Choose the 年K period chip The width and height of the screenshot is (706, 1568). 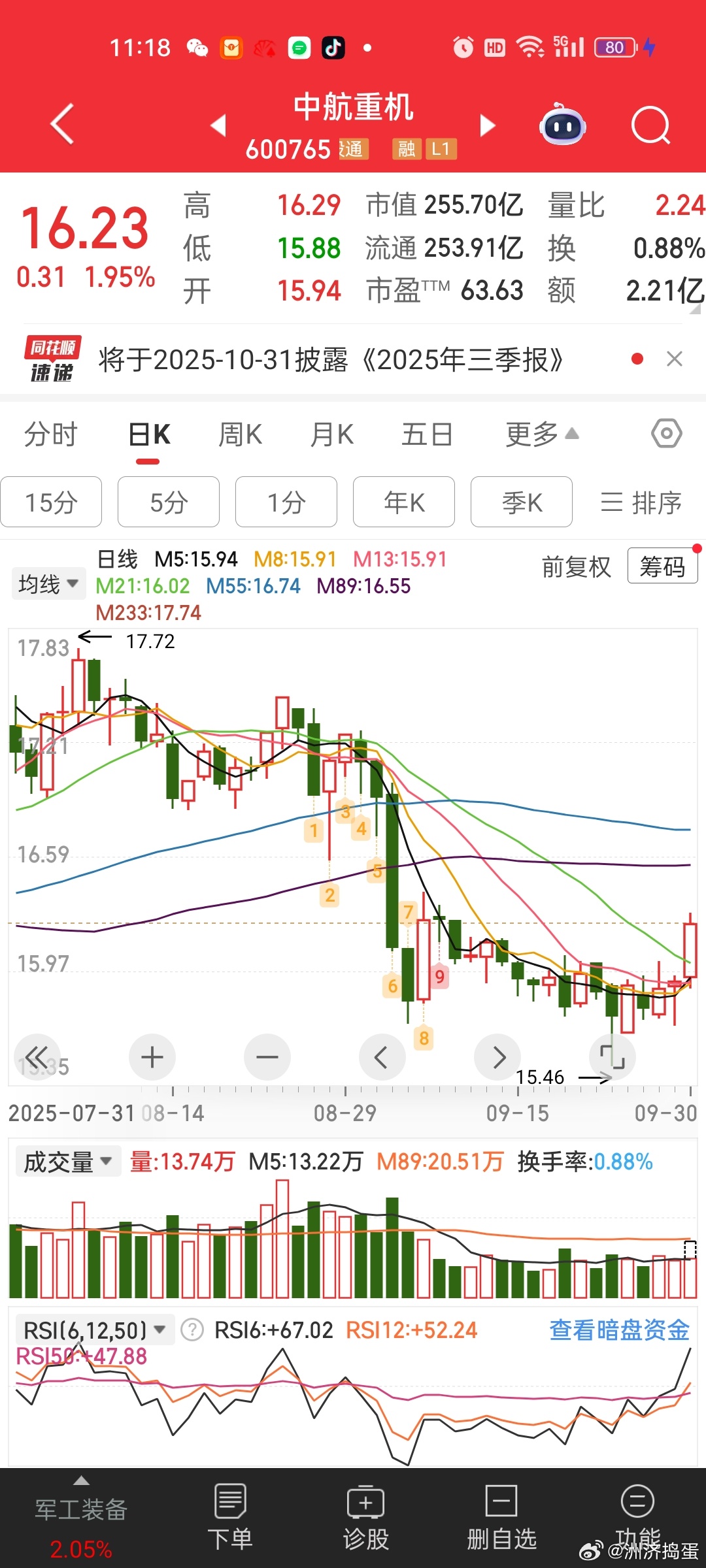point(404,502)
